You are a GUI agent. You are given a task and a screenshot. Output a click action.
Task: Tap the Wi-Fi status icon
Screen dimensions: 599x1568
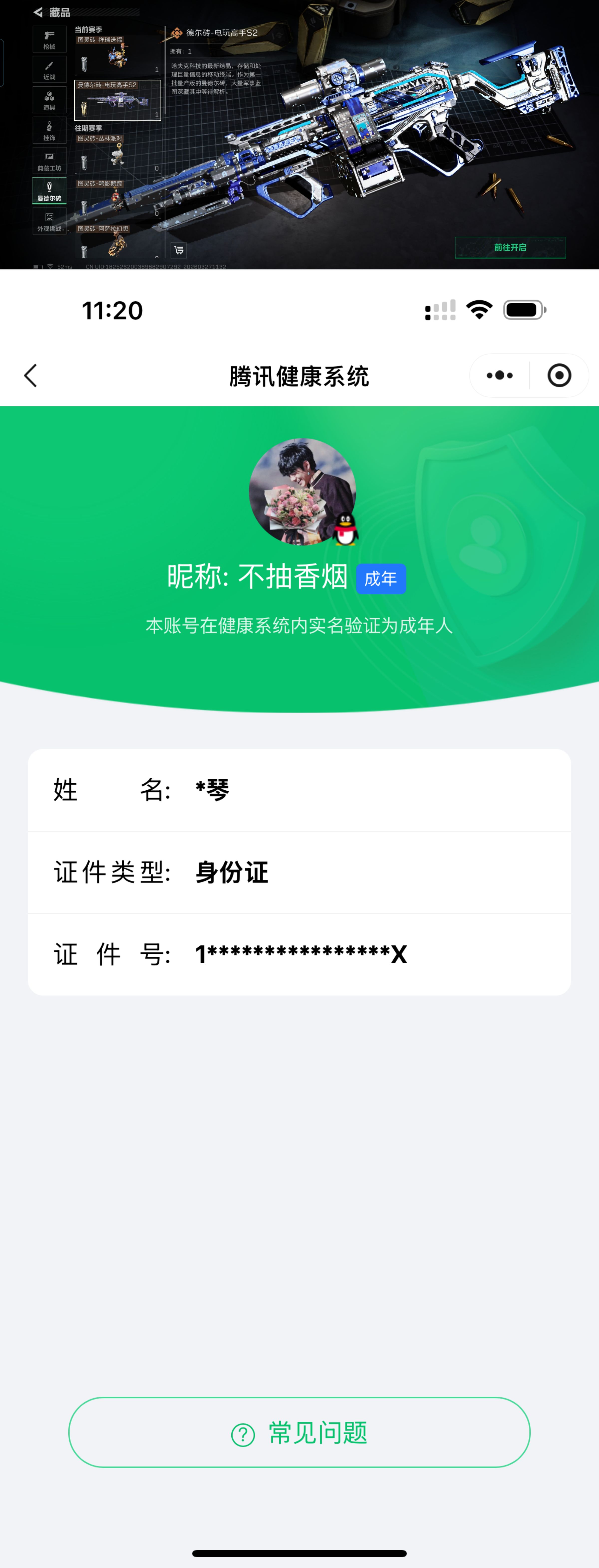[x=480, y=309]
